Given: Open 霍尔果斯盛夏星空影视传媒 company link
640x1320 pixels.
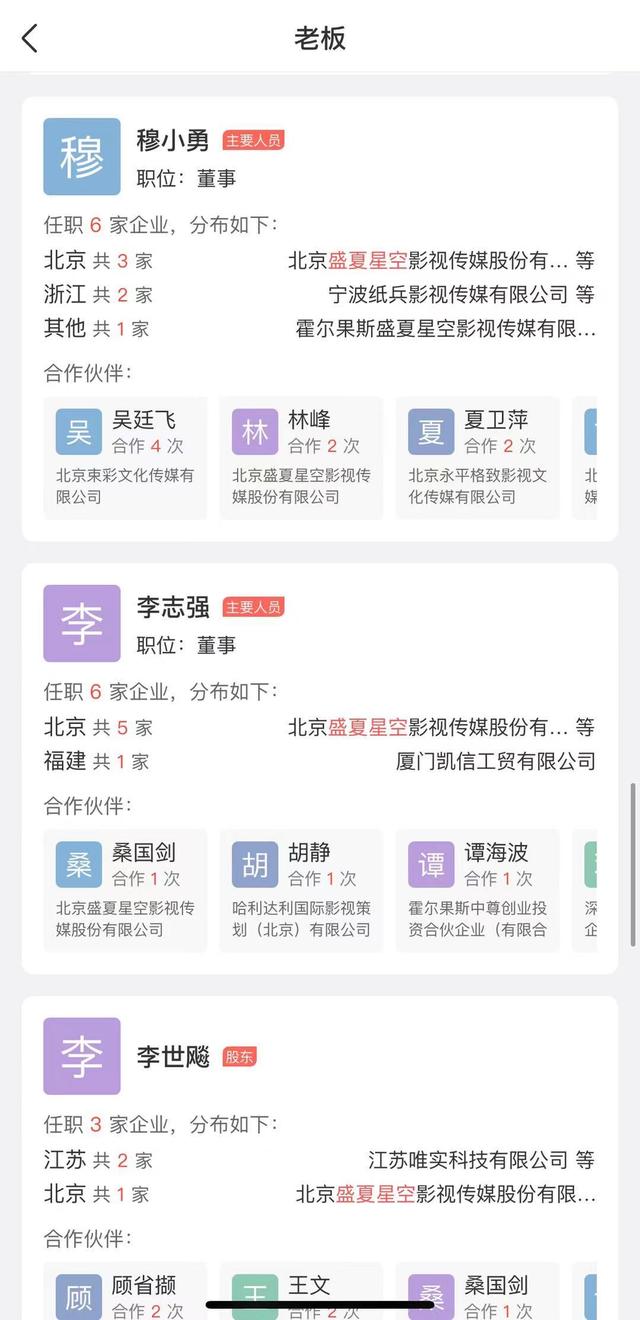Looking at the screenshot, I should pyautogui.click(x=446, y=328).
